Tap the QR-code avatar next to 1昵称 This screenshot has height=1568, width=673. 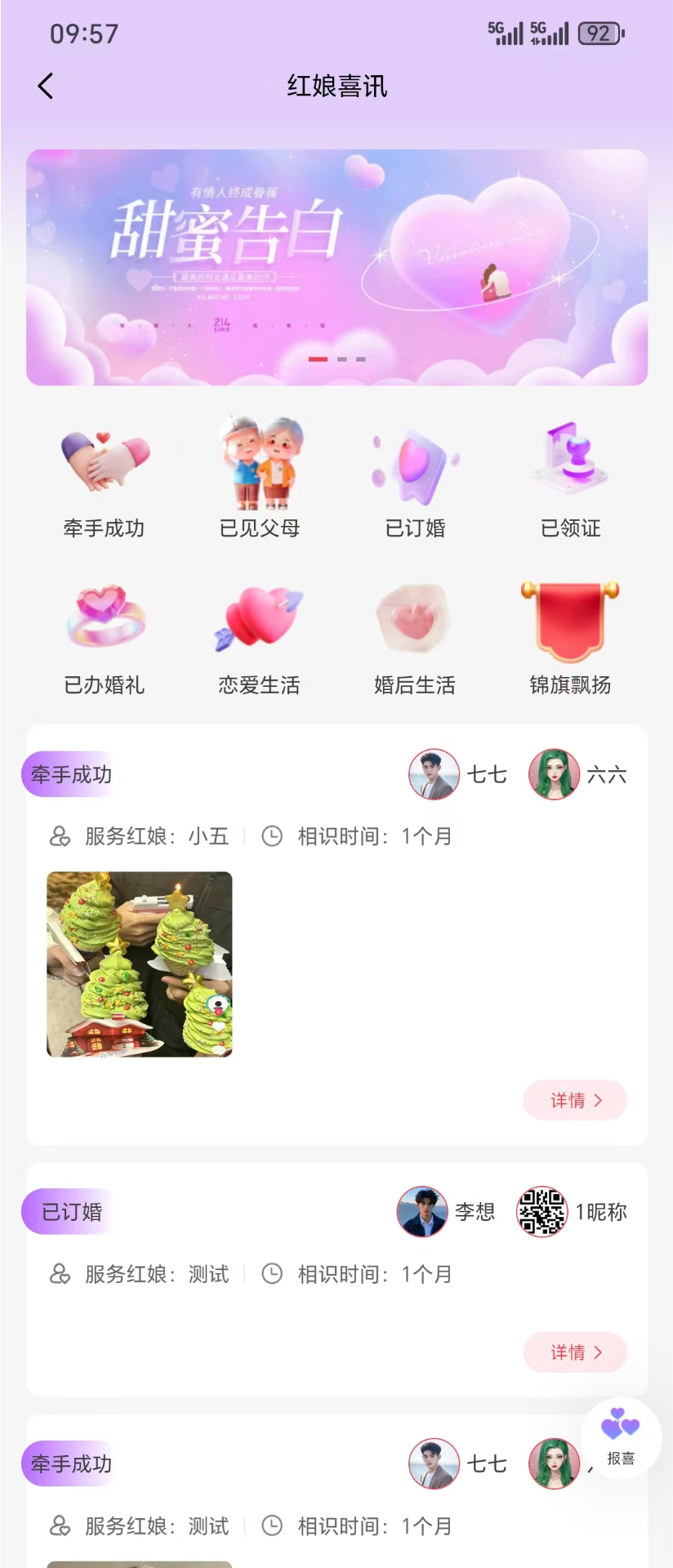tap(541, 1212)
